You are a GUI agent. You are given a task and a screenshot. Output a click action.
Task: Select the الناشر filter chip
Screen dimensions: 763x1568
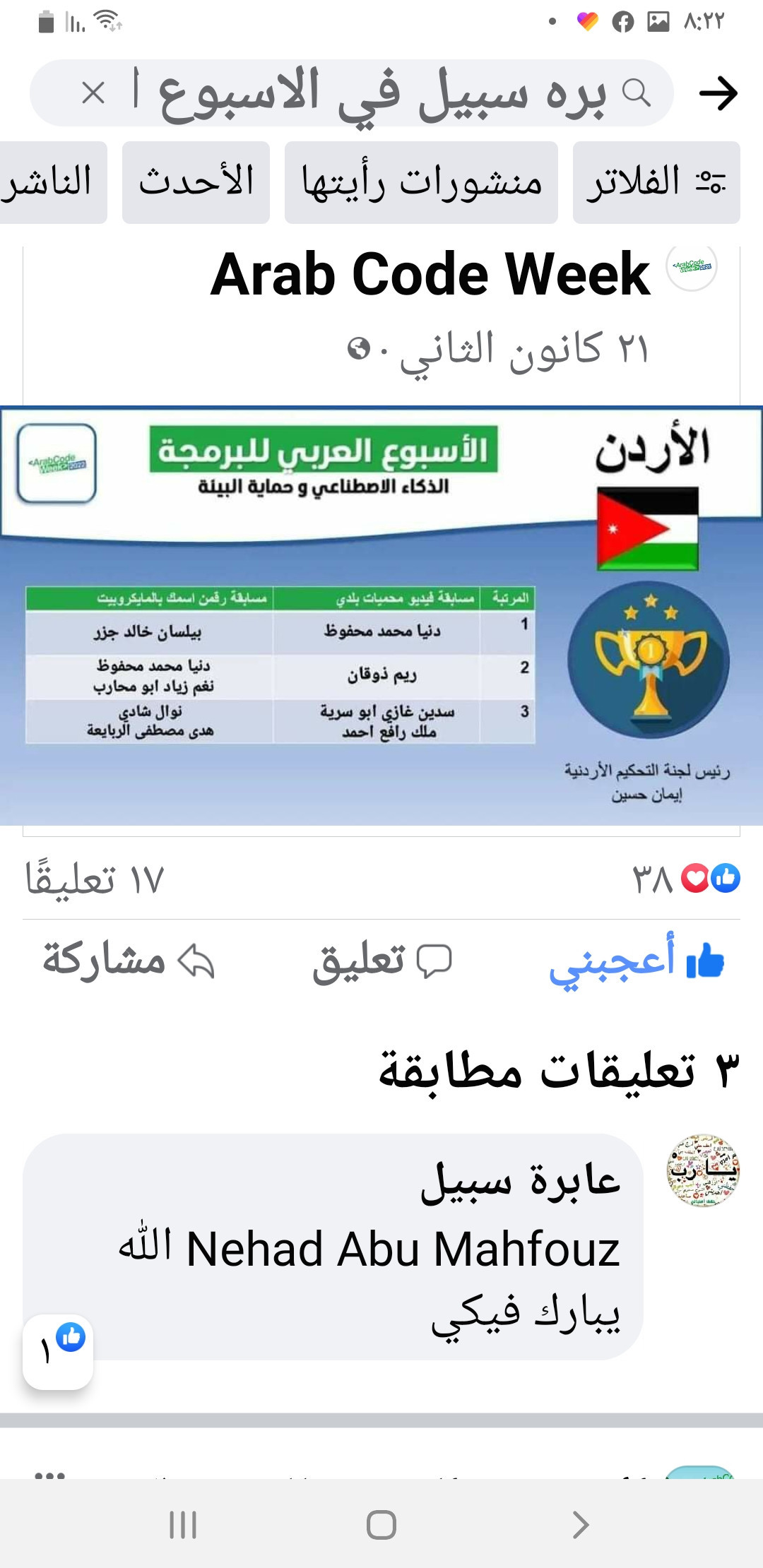coord(49,182)
